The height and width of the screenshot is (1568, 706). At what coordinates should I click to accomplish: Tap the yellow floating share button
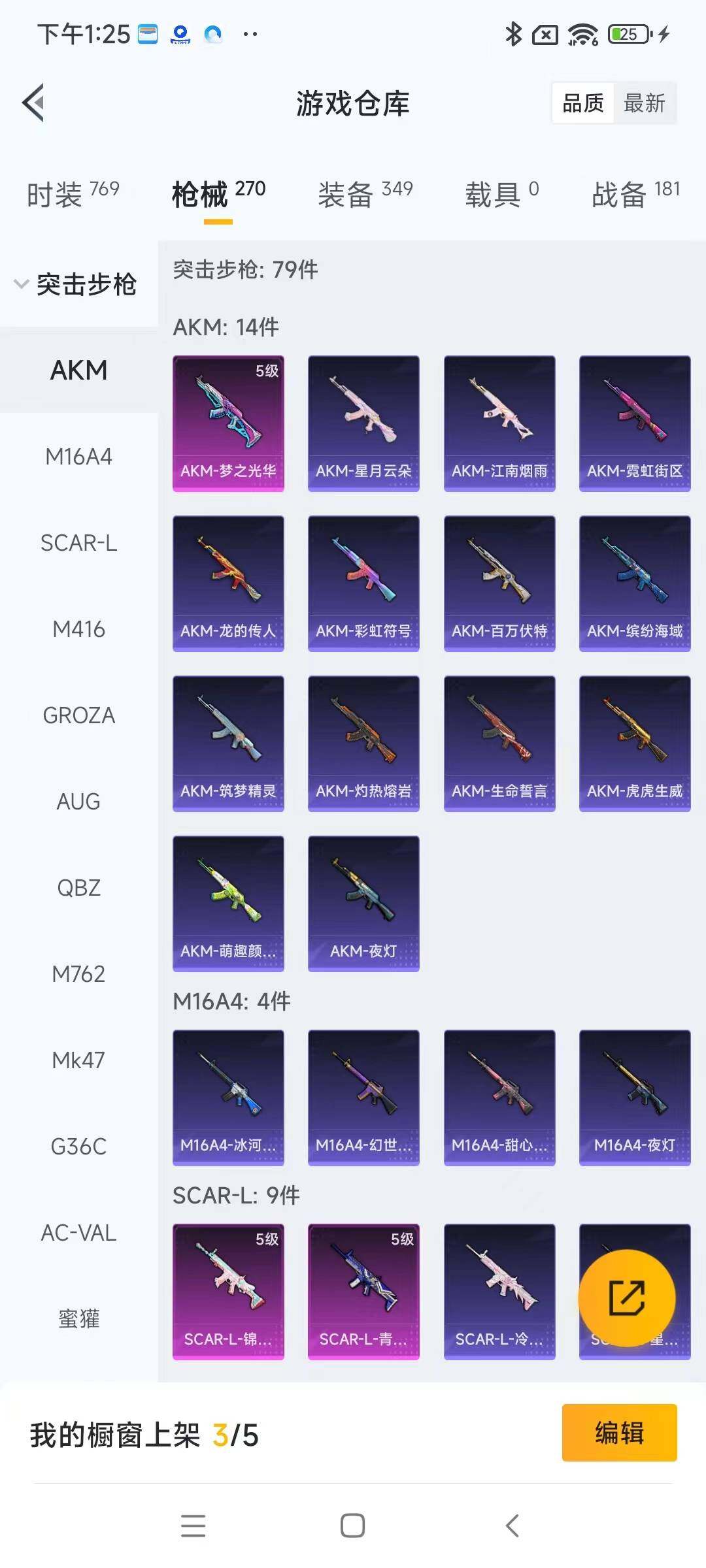[626, 1298]
